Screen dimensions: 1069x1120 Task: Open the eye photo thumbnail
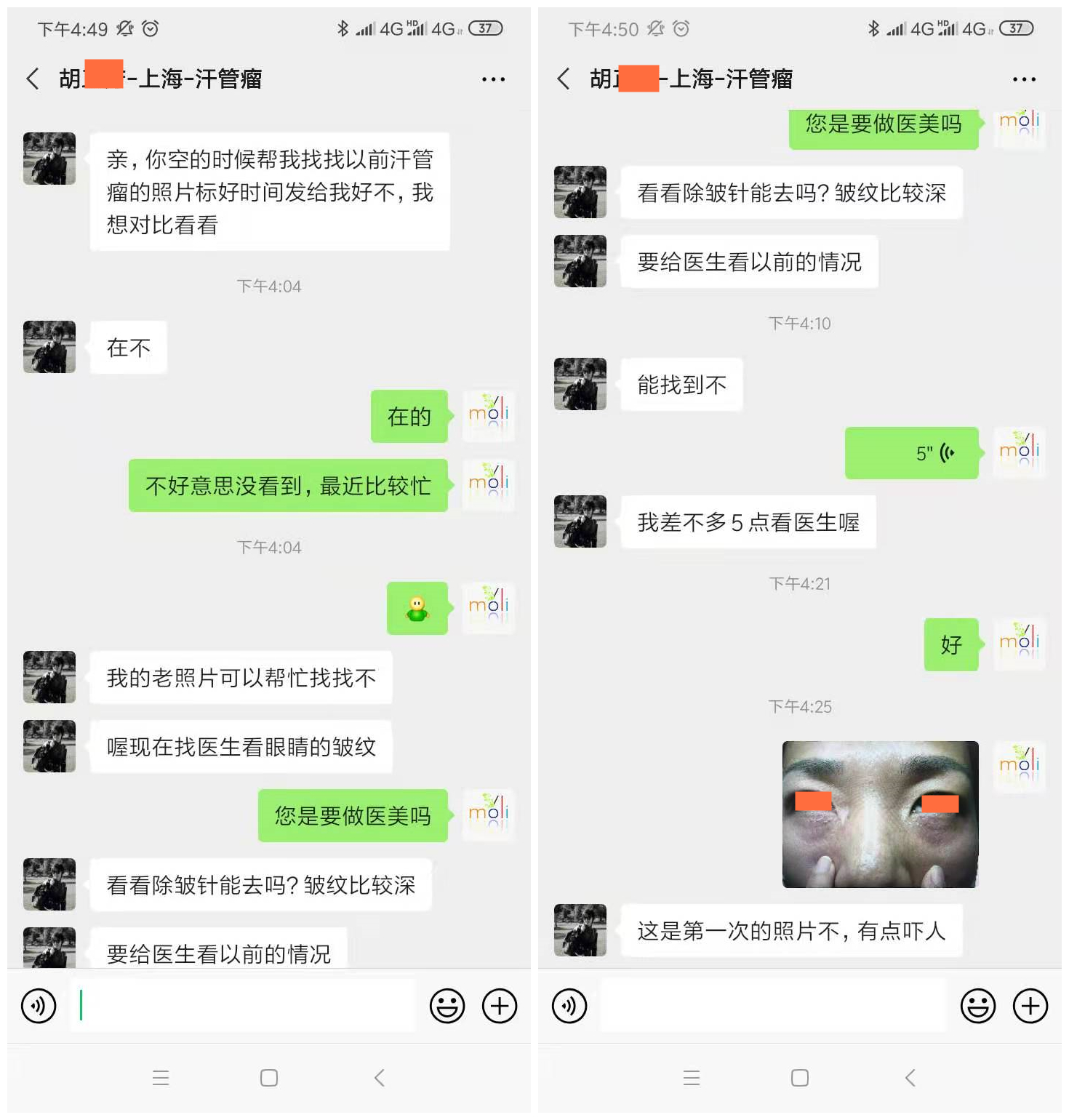pos(879,813)
